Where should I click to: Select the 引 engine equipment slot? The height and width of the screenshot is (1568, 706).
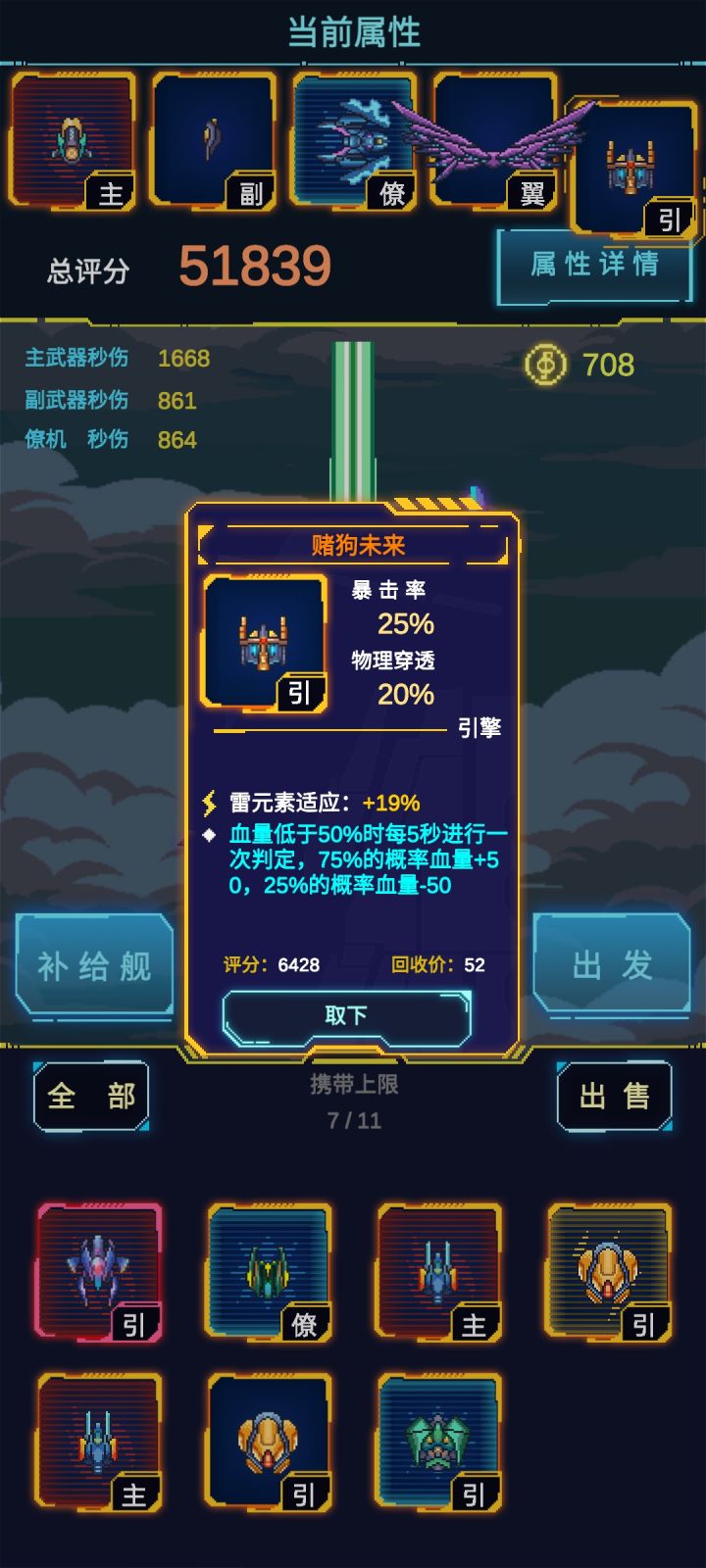(632, 157)
